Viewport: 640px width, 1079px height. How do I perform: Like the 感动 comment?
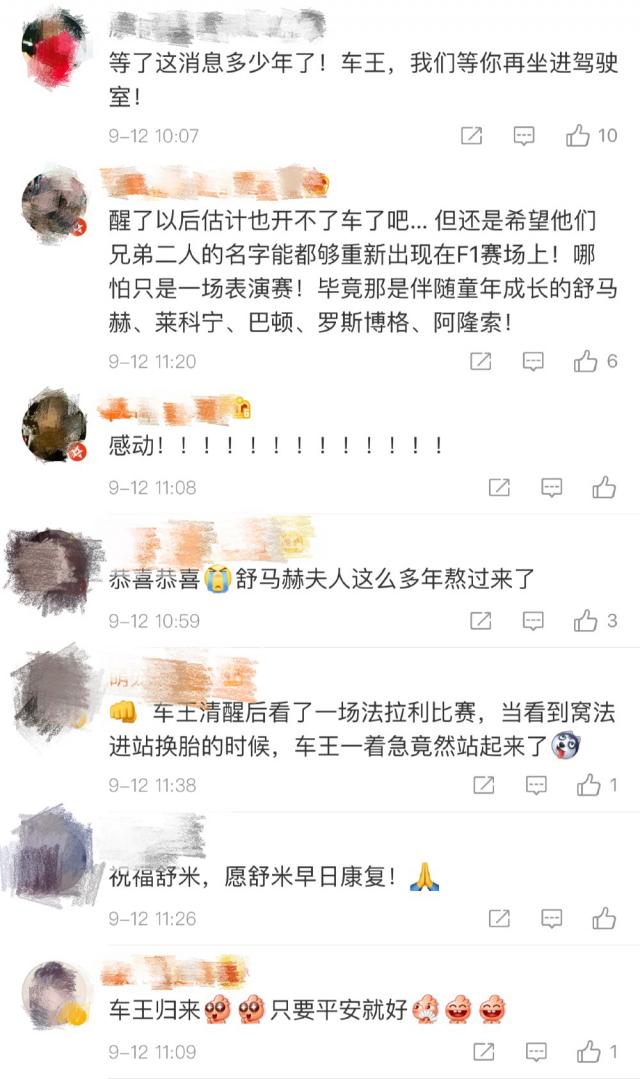(x=604, y=488)
